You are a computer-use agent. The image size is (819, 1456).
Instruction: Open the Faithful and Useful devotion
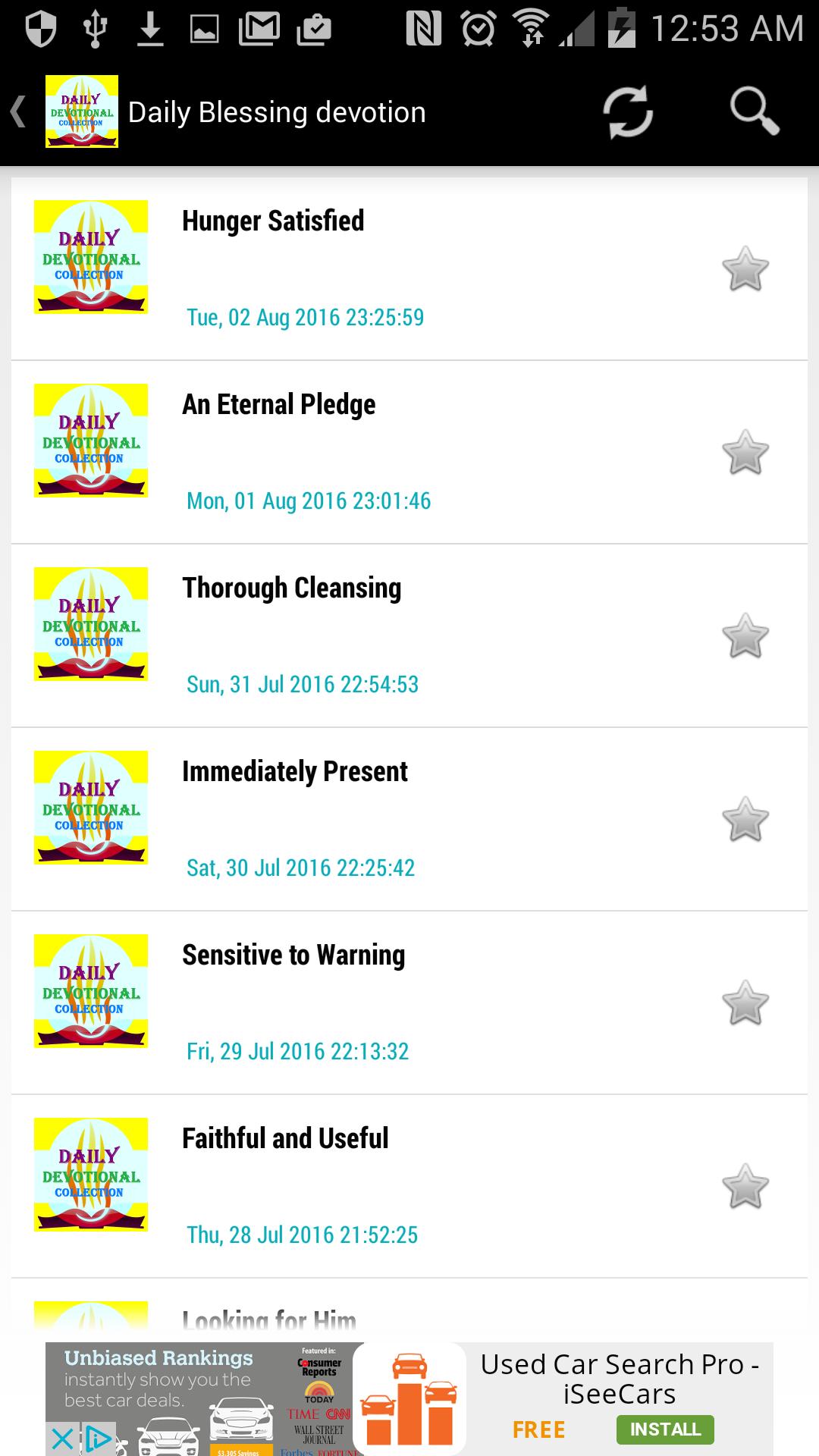[x=285, y=1139]
